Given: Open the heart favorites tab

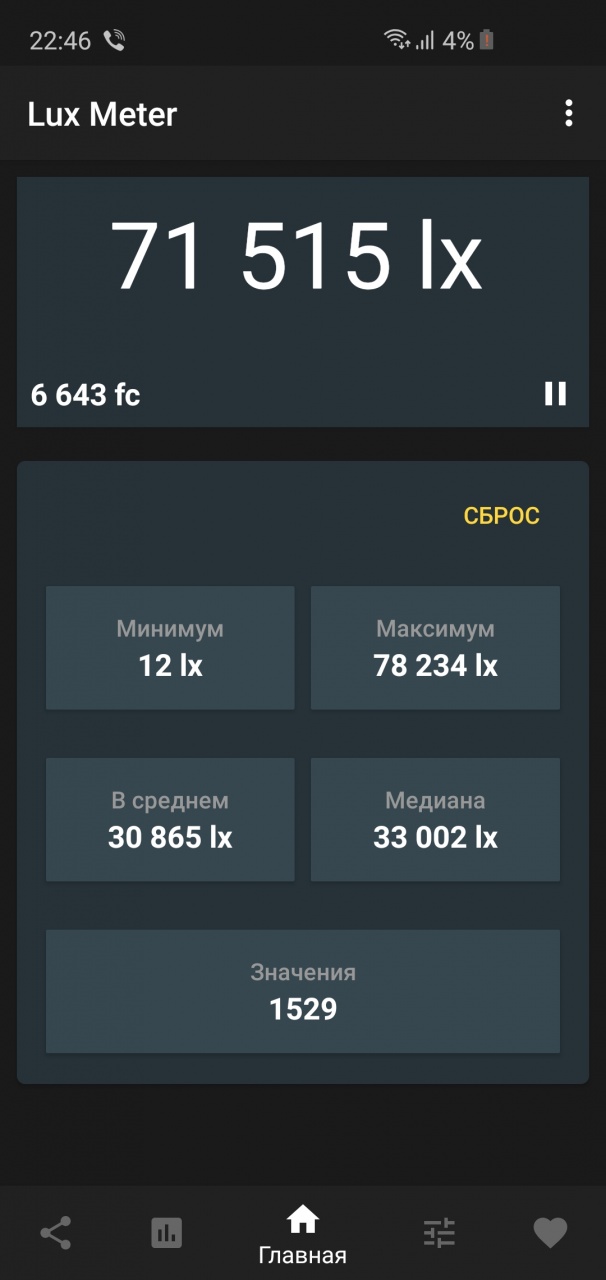Looking at the screenshot, I should click(x=550, y=1232).
